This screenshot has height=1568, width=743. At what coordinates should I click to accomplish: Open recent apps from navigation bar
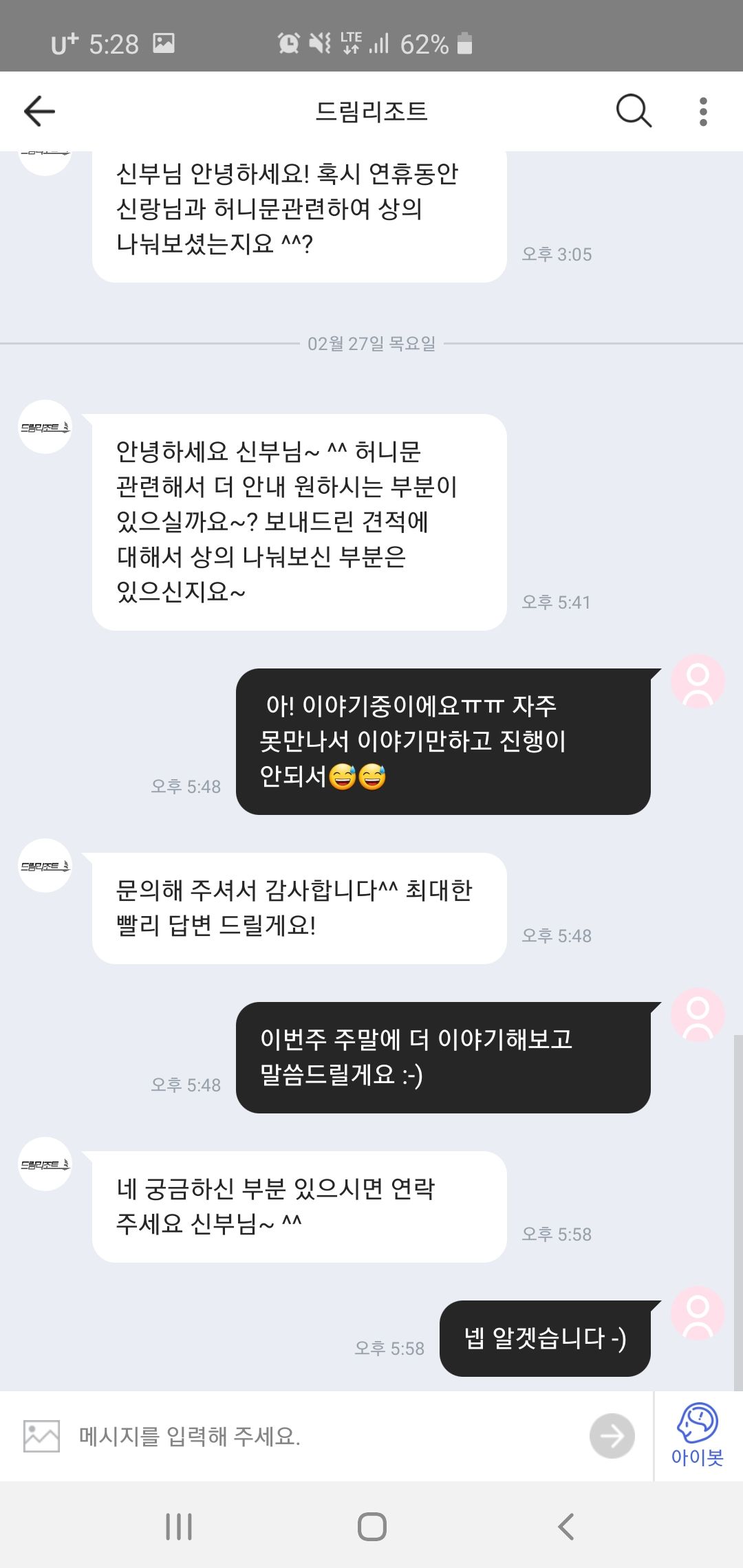(179, 1527)
